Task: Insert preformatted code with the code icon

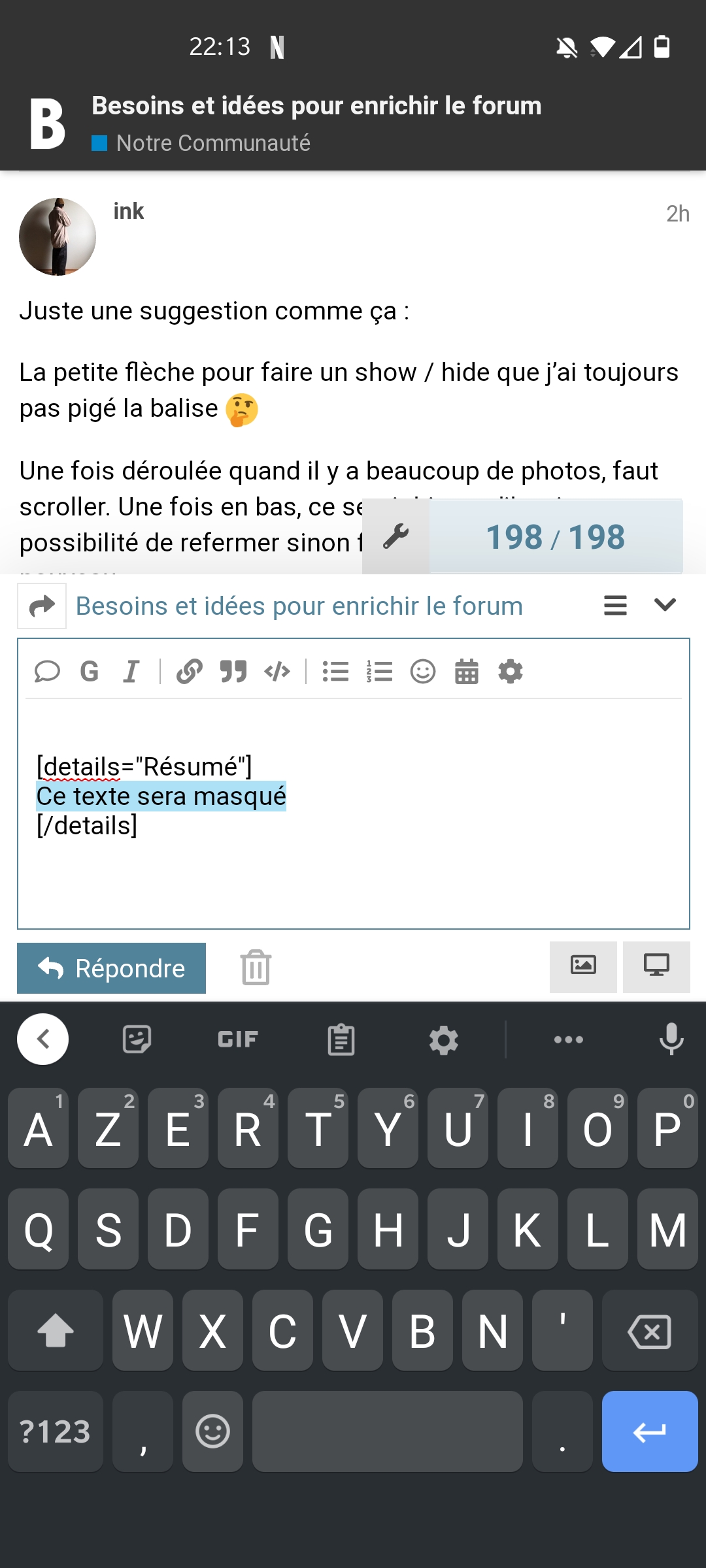Action: (x=277, y=672)
